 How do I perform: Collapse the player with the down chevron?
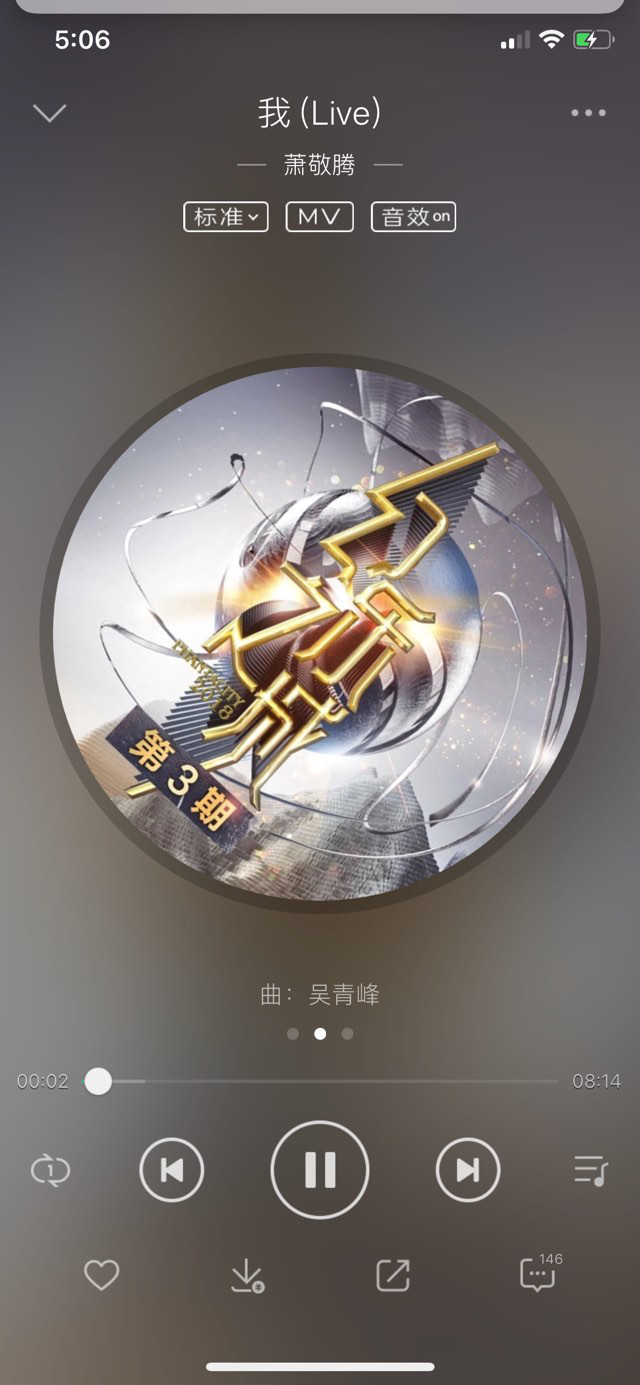(x=49, y=113)
